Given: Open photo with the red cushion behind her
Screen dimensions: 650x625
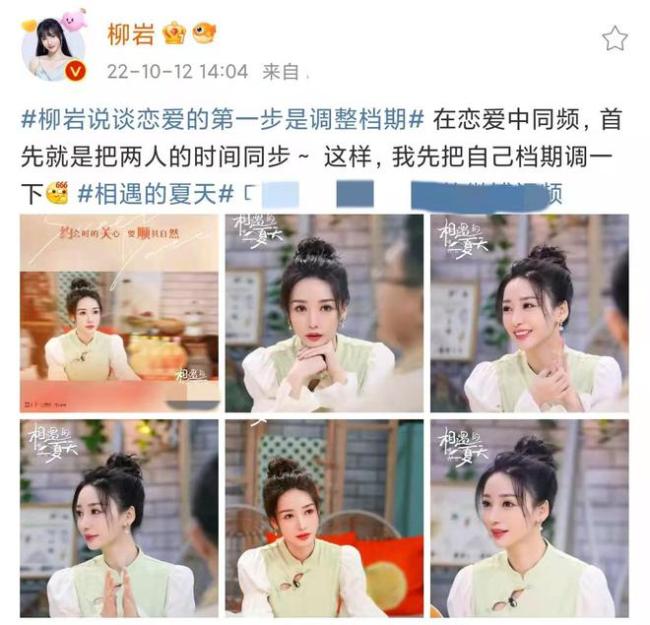Looking at the screenshot, I should (x=324, y=517).
